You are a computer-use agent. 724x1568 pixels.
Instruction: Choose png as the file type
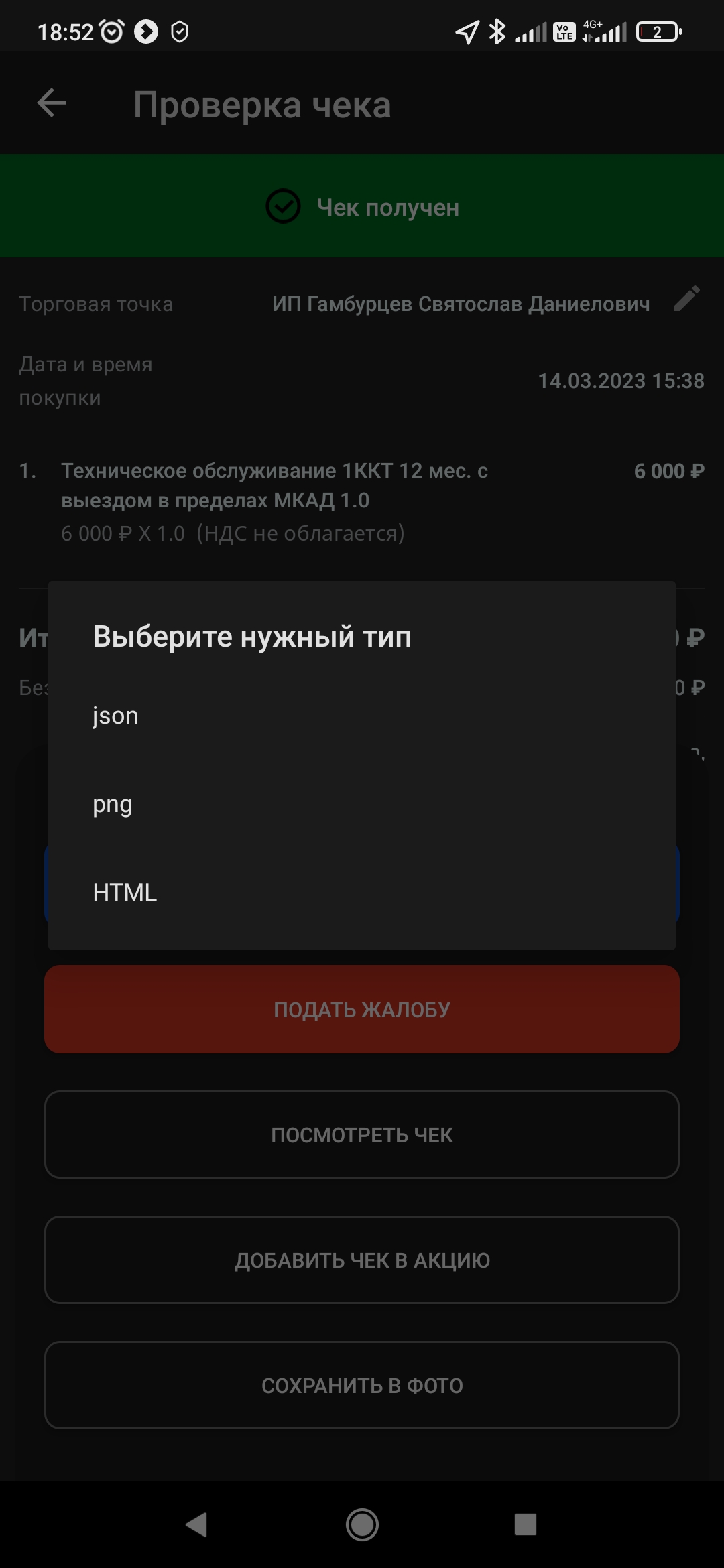point(362,804)
